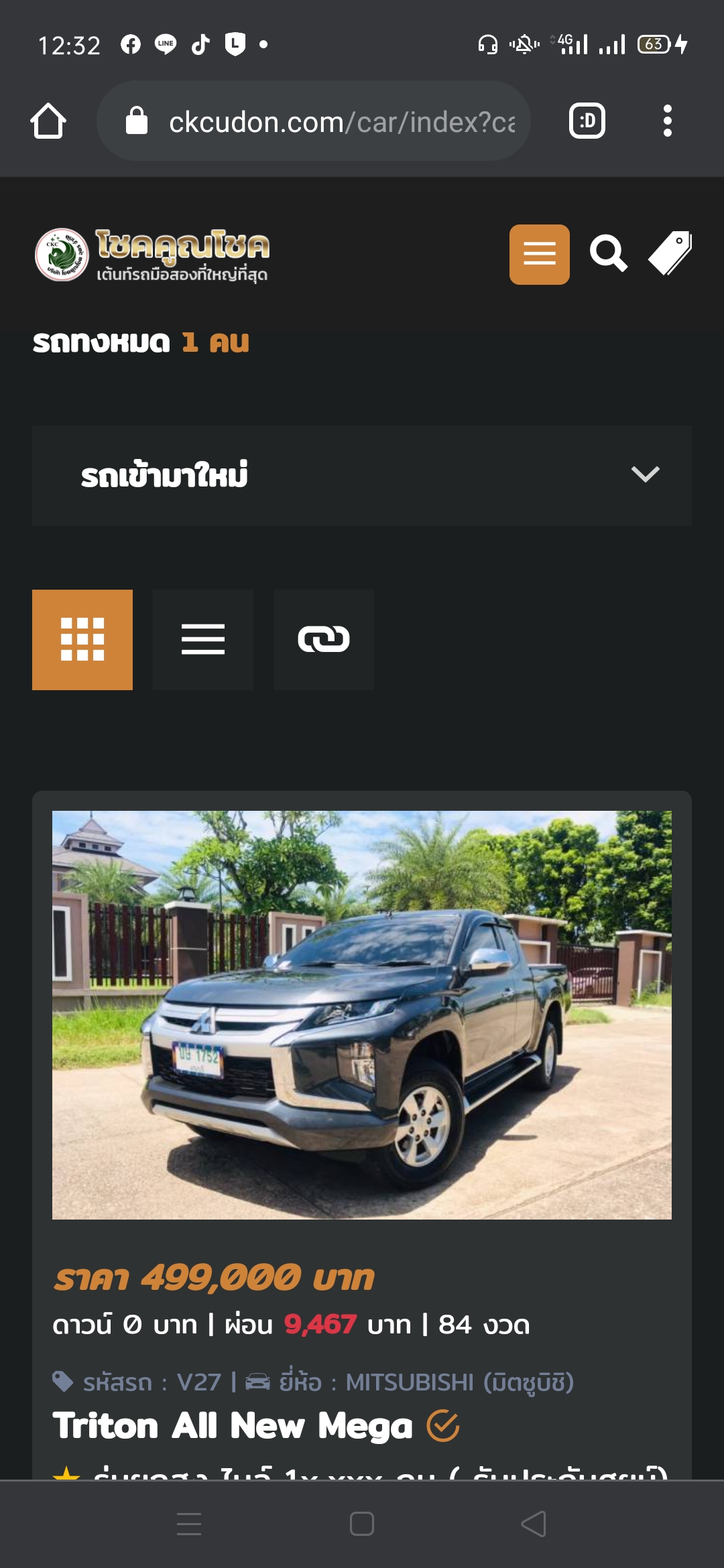This screenshot has width=724, height=1568.
Task: Switch to grid view layout
Action: pos(82,640)
